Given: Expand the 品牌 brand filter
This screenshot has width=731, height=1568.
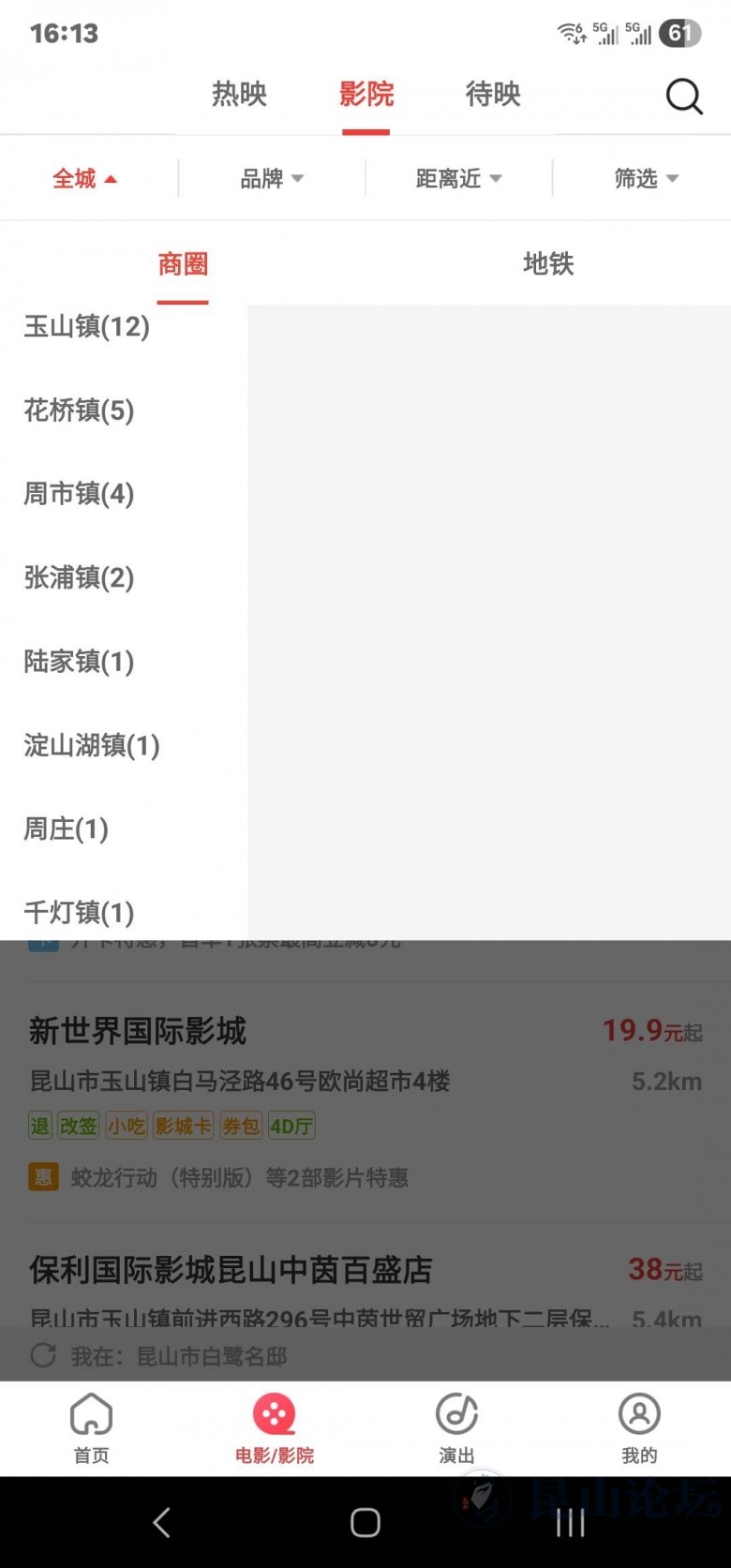Looking at the screenshot, I should pos(272,178).
